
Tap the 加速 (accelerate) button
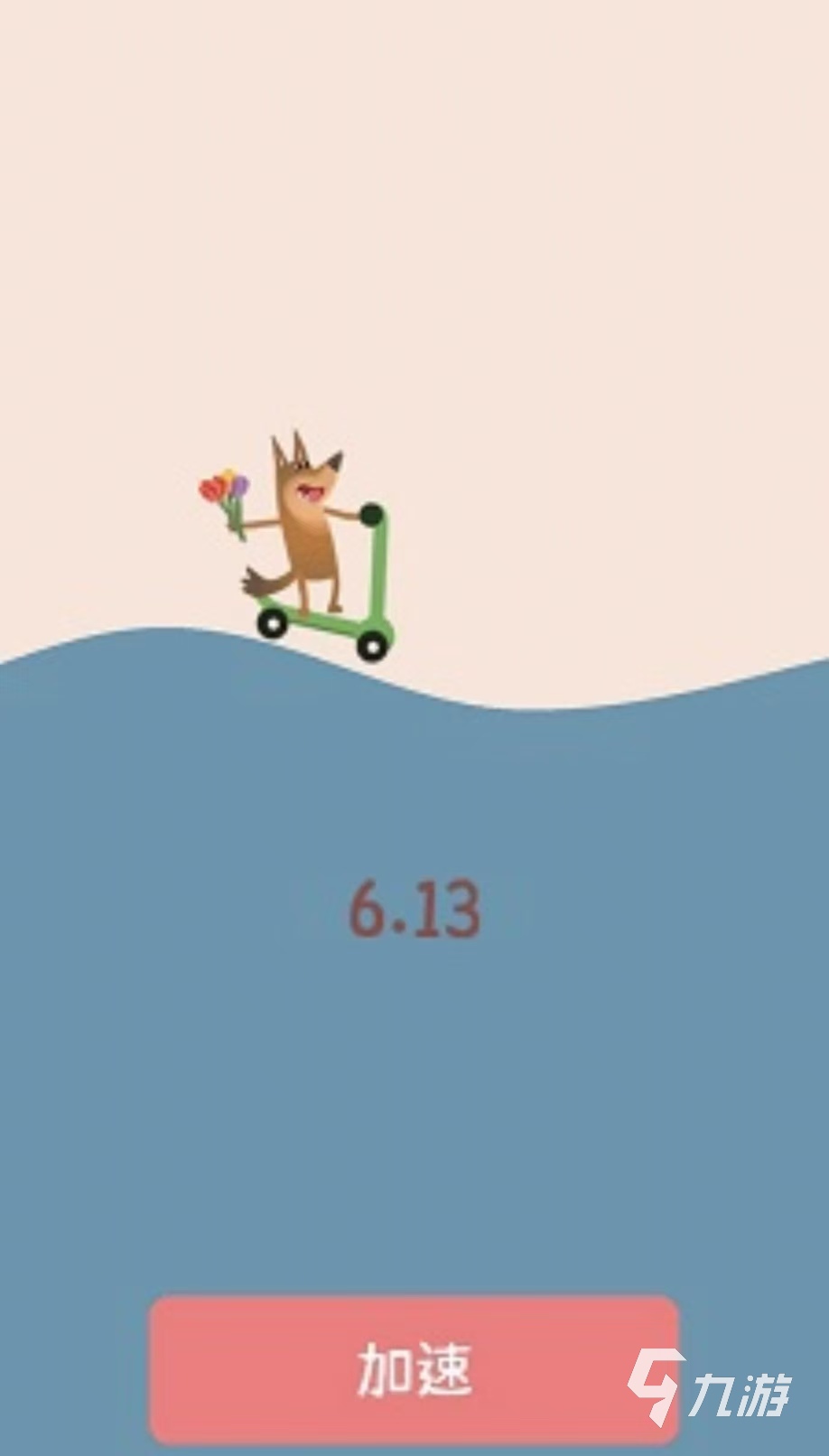[414, 1369]
